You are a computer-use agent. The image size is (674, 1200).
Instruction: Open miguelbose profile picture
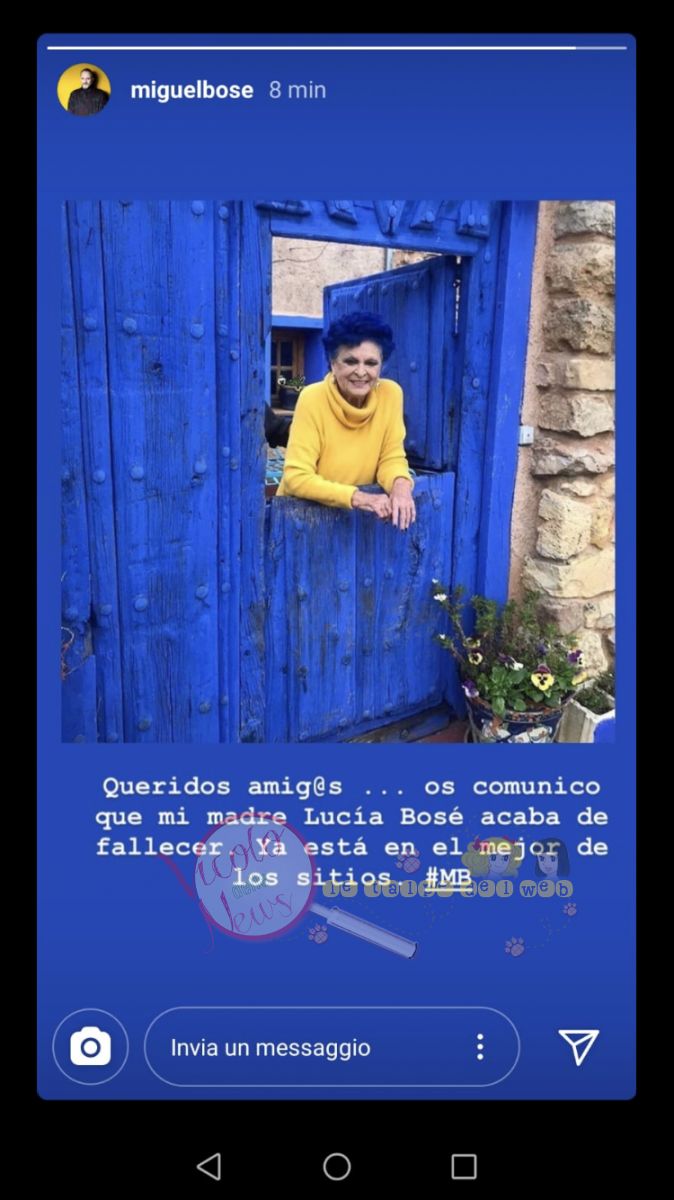(x=84, y=90)
